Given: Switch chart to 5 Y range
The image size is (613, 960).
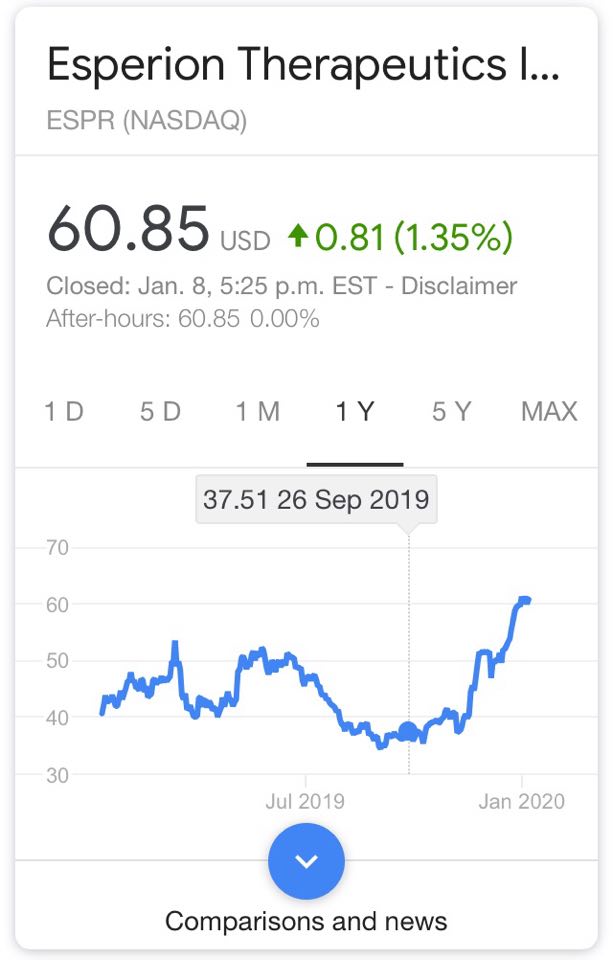Looking at the screenshot, I should tap(451, 411).
